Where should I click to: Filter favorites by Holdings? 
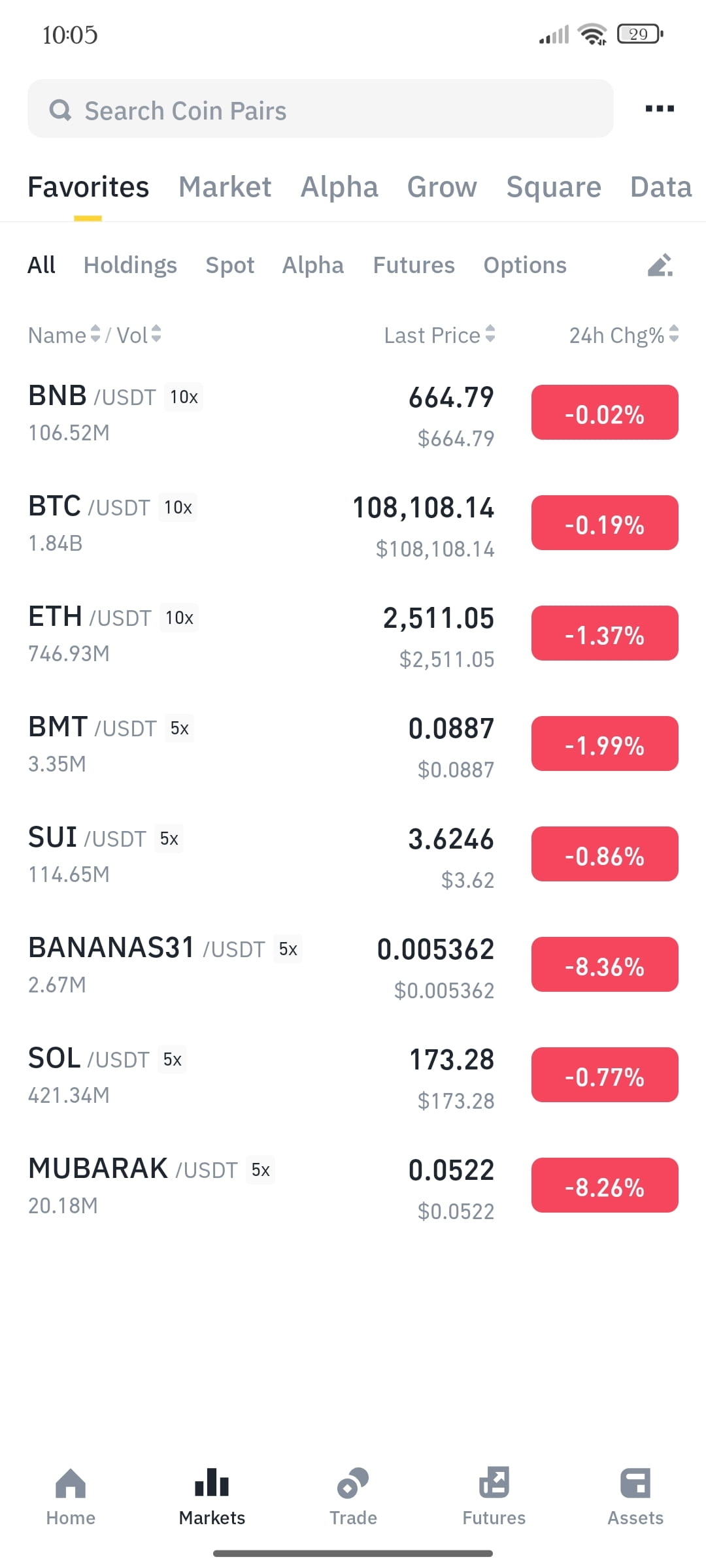(x=130, y=265)
